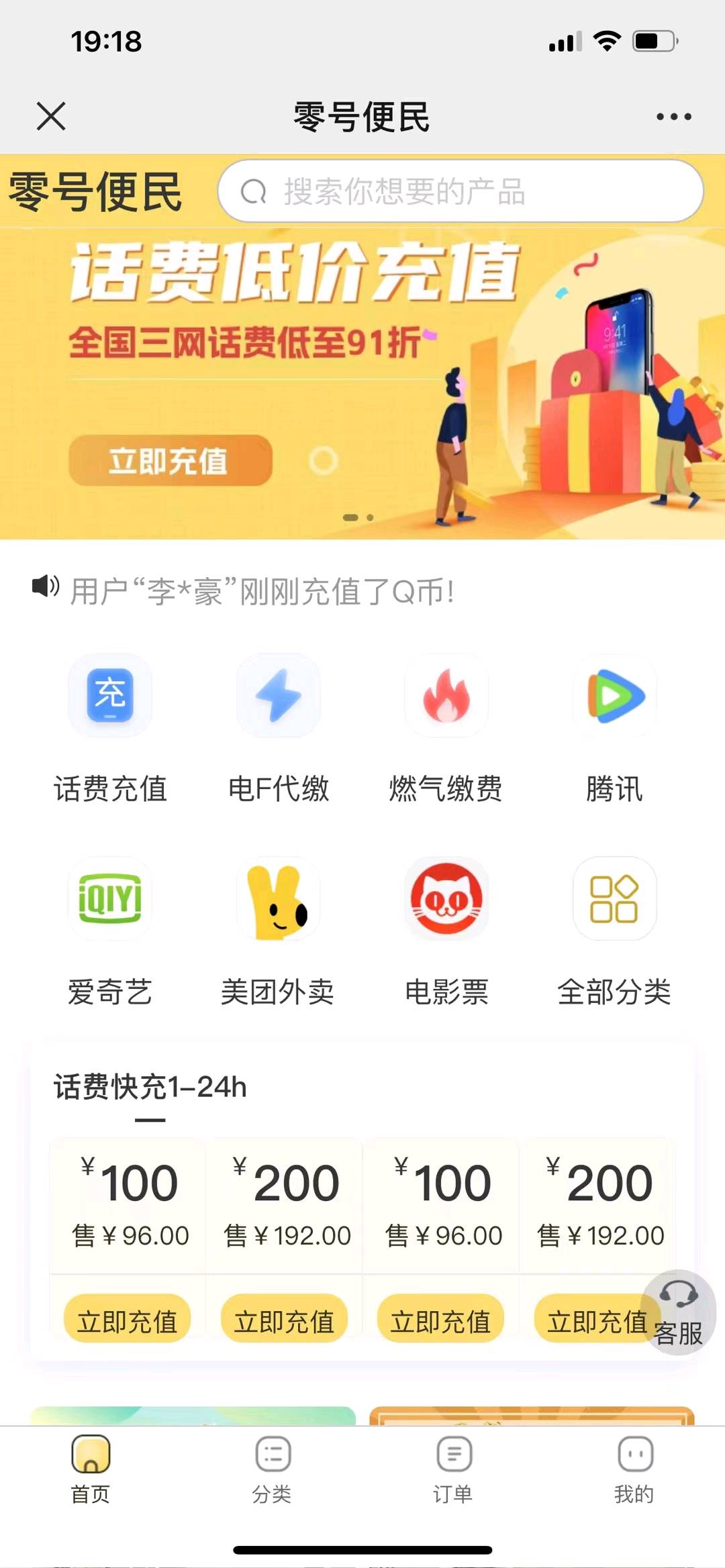
Task: Go to the 订单 tab
Action: pyautogui.click(x=453, y=1466)
